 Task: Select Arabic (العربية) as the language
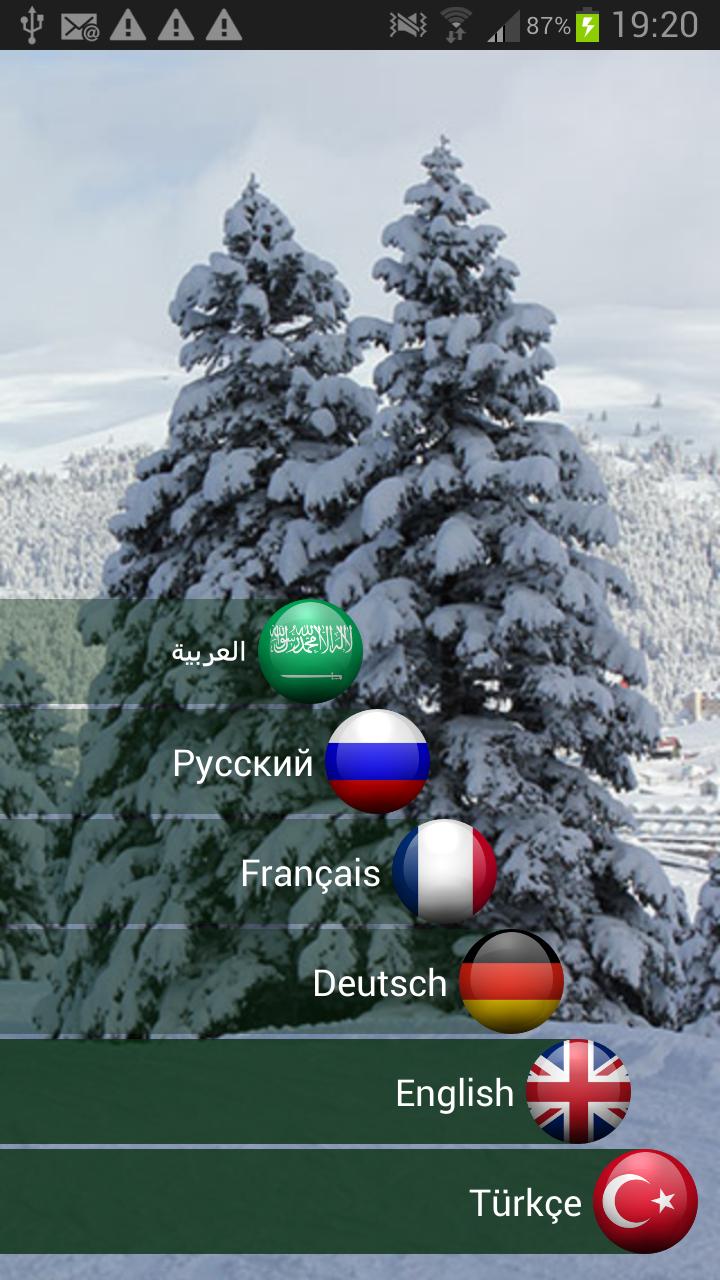click(x=265, y=652)
